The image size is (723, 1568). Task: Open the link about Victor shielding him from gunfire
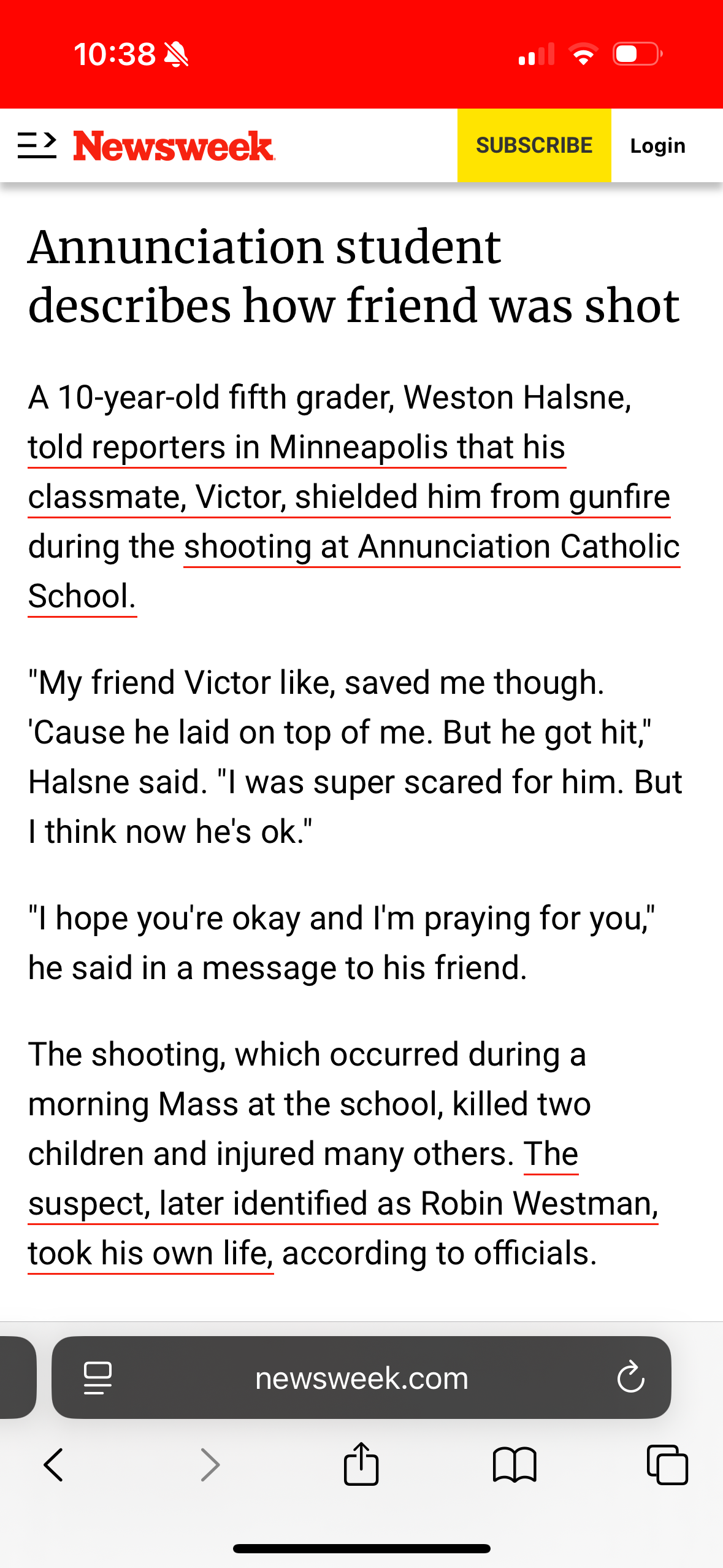point(348,497)
